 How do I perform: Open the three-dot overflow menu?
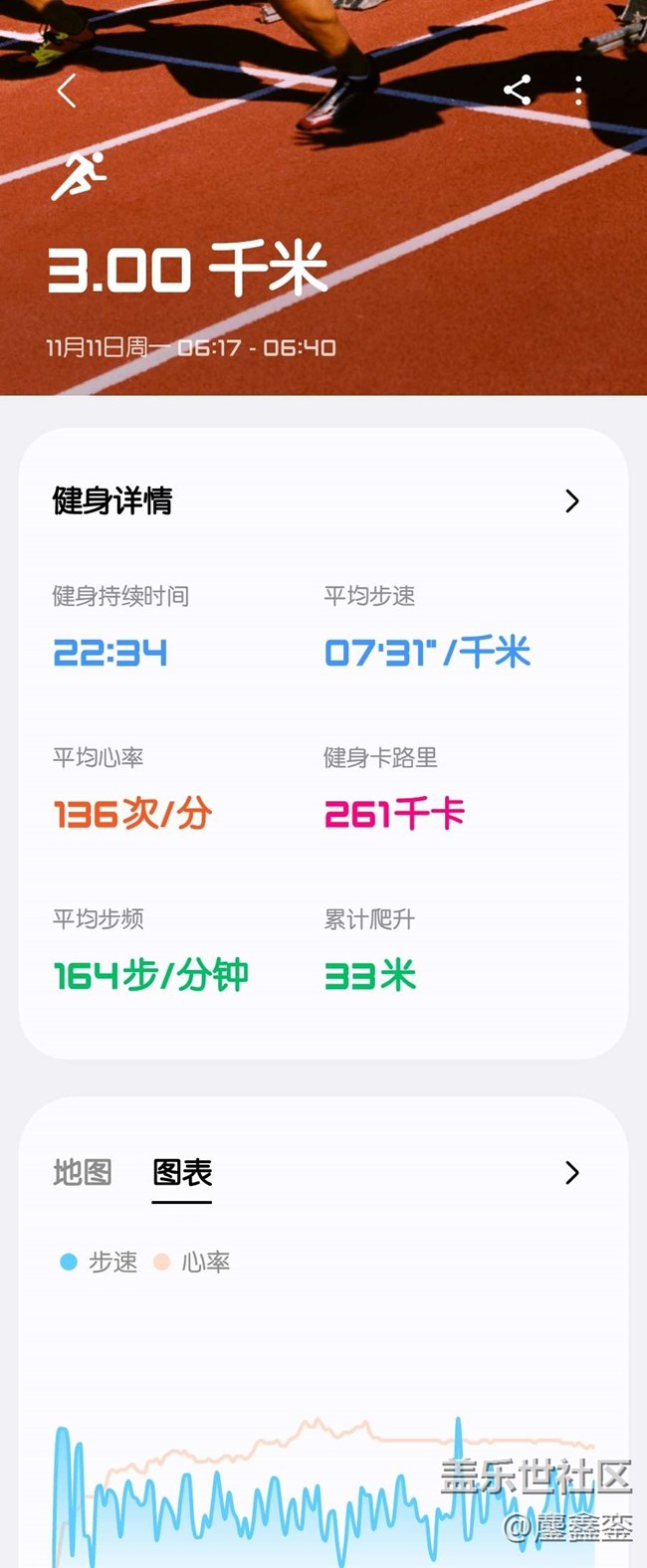click(578, 91)
